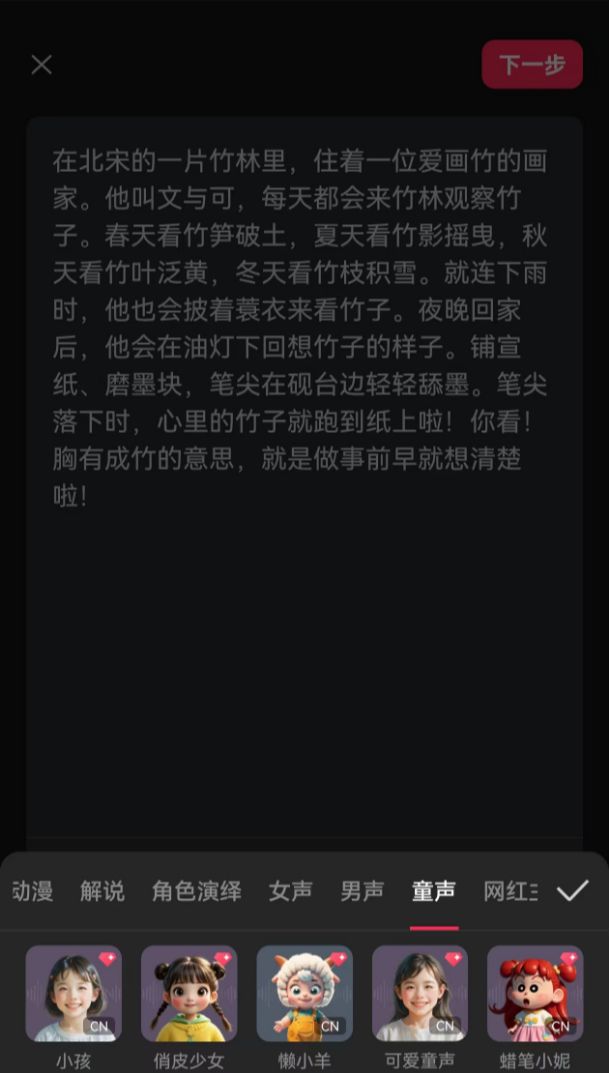Switch to the 动漫 voice category
The width and height of the screenshot is (610, 1073).
32,891
